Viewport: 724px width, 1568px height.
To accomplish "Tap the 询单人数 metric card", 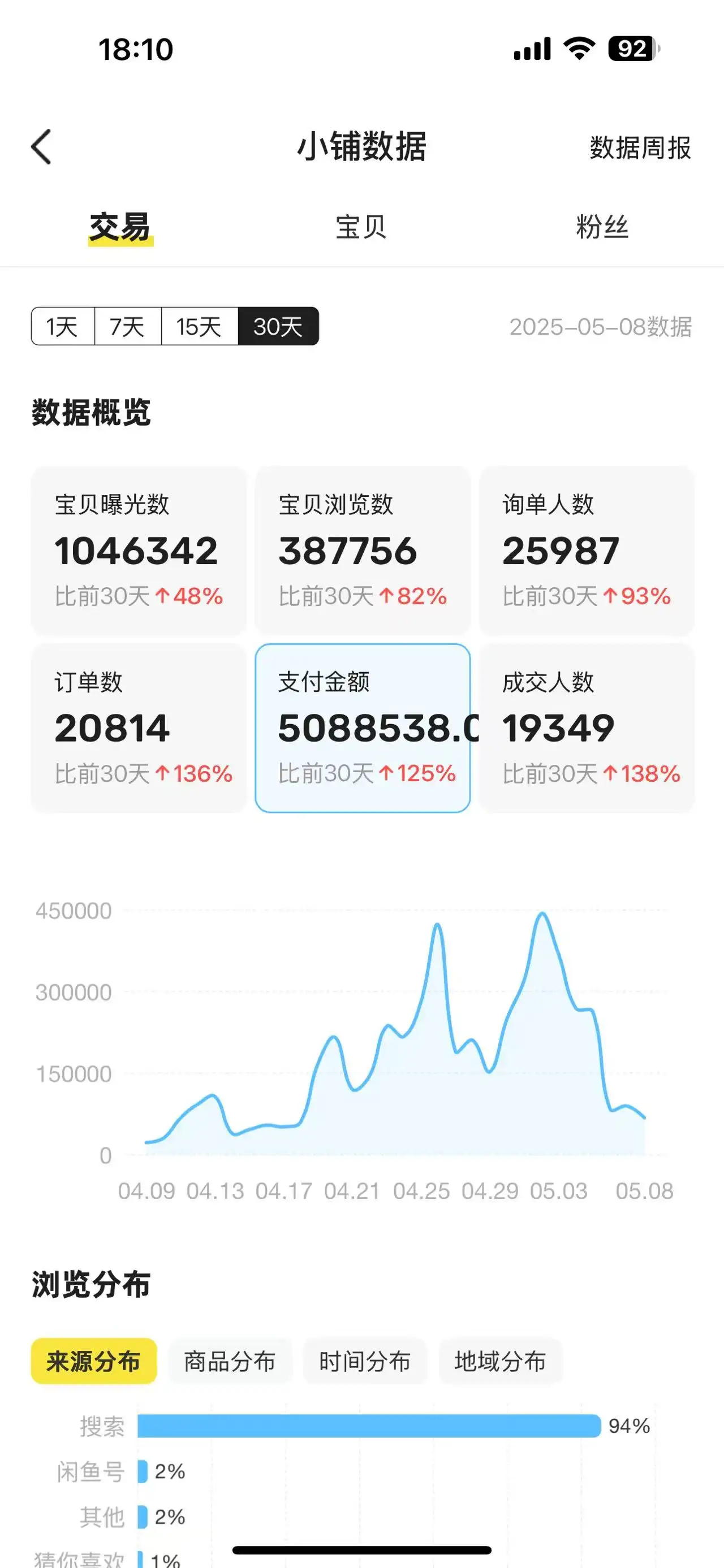I will point(587,551).
